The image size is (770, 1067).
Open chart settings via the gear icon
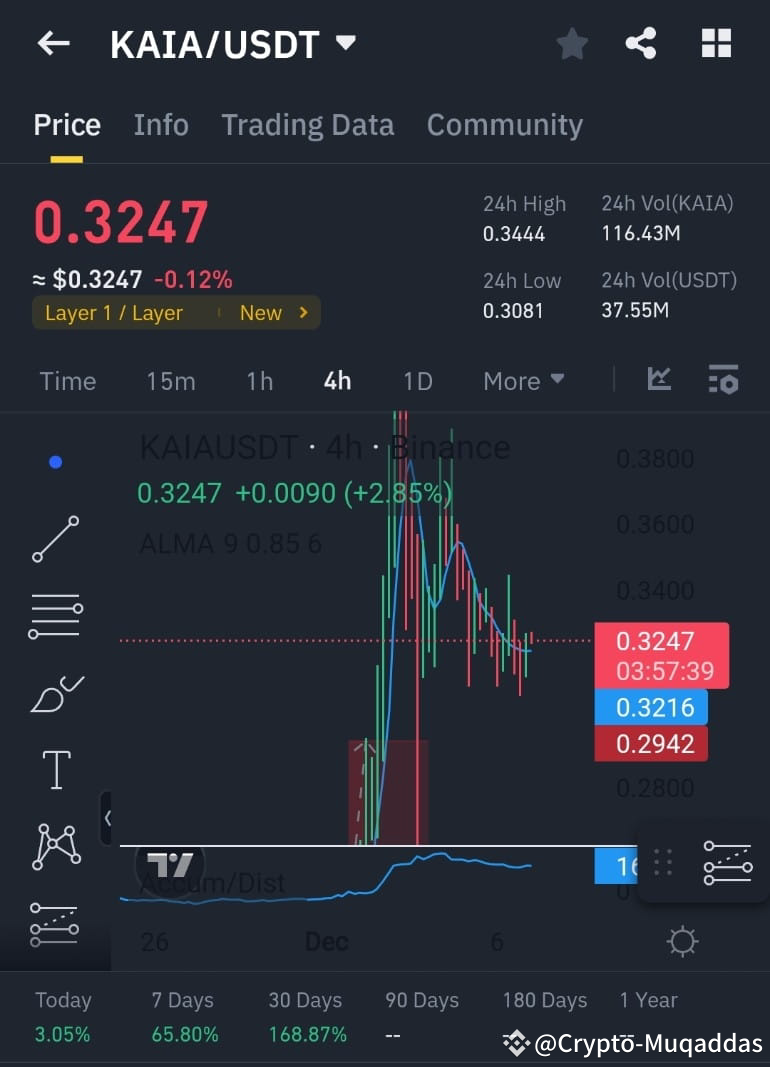683,941
